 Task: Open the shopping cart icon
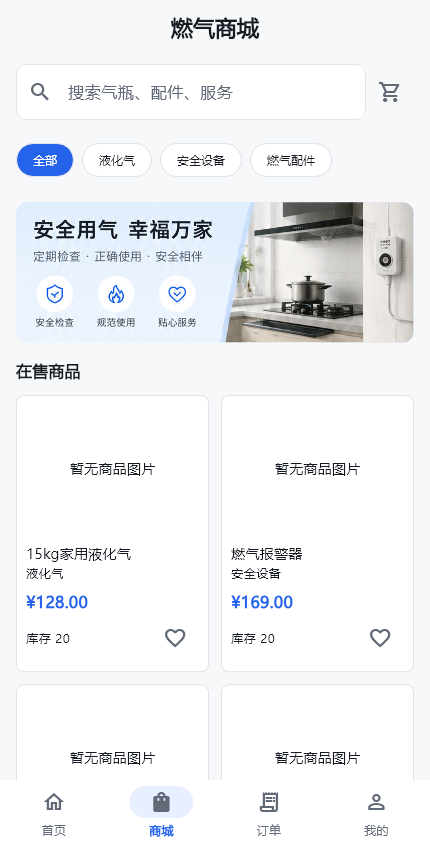[389, 92]
